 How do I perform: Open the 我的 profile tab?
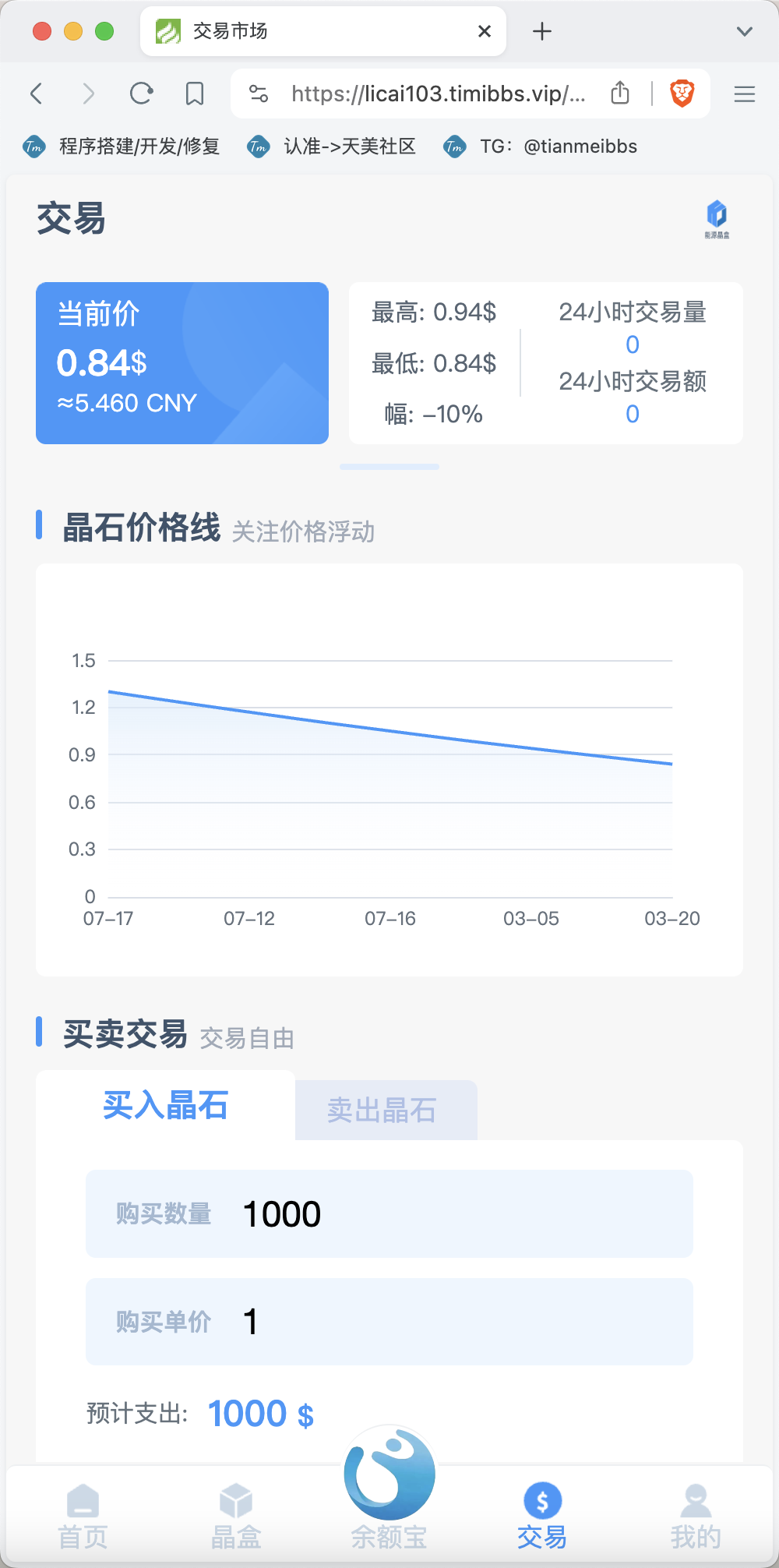pyautogui.click(x=696, y=1517)
